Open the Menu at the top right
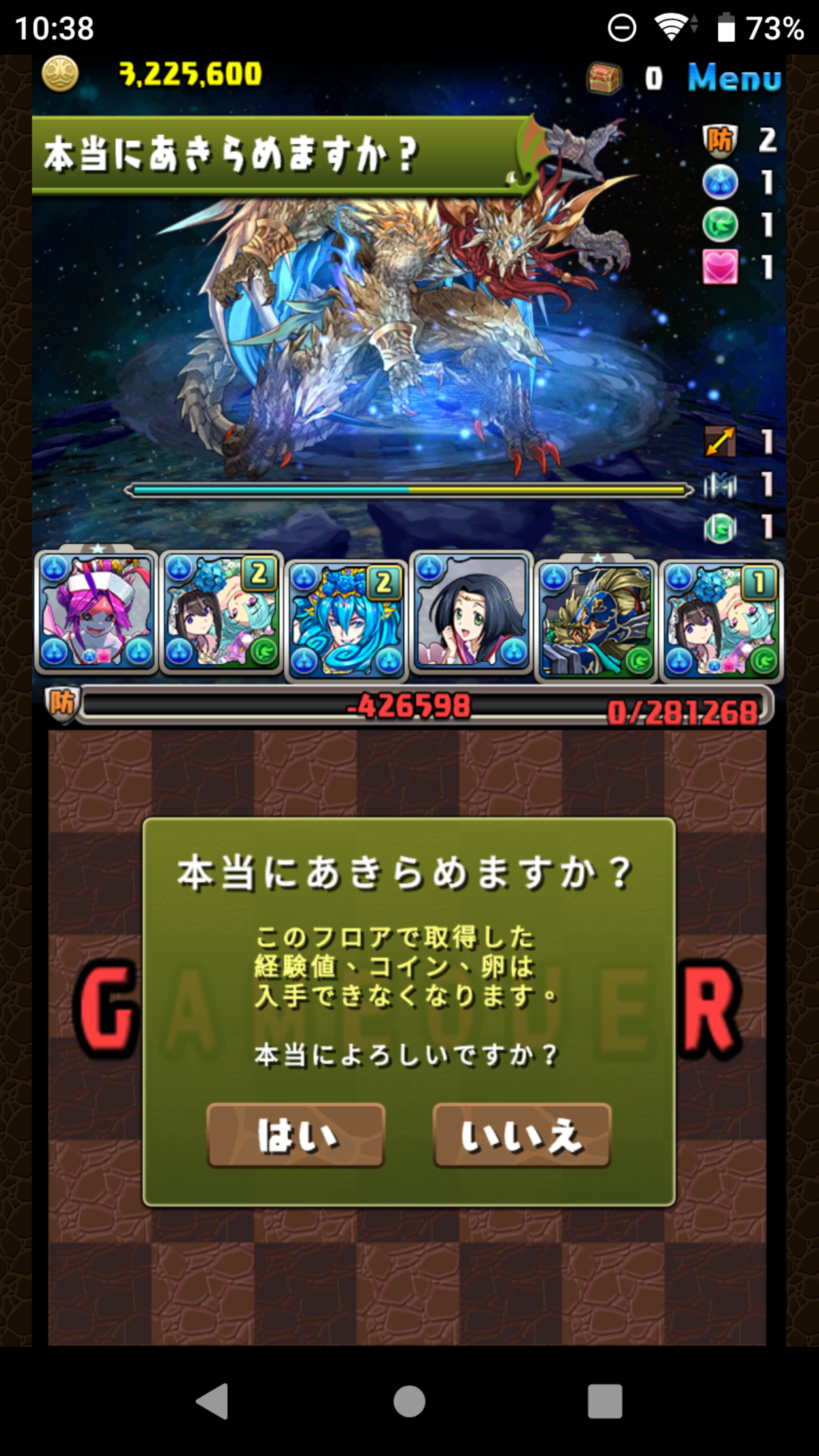This screenshot has width=819, height=1456. pos(734,77)
